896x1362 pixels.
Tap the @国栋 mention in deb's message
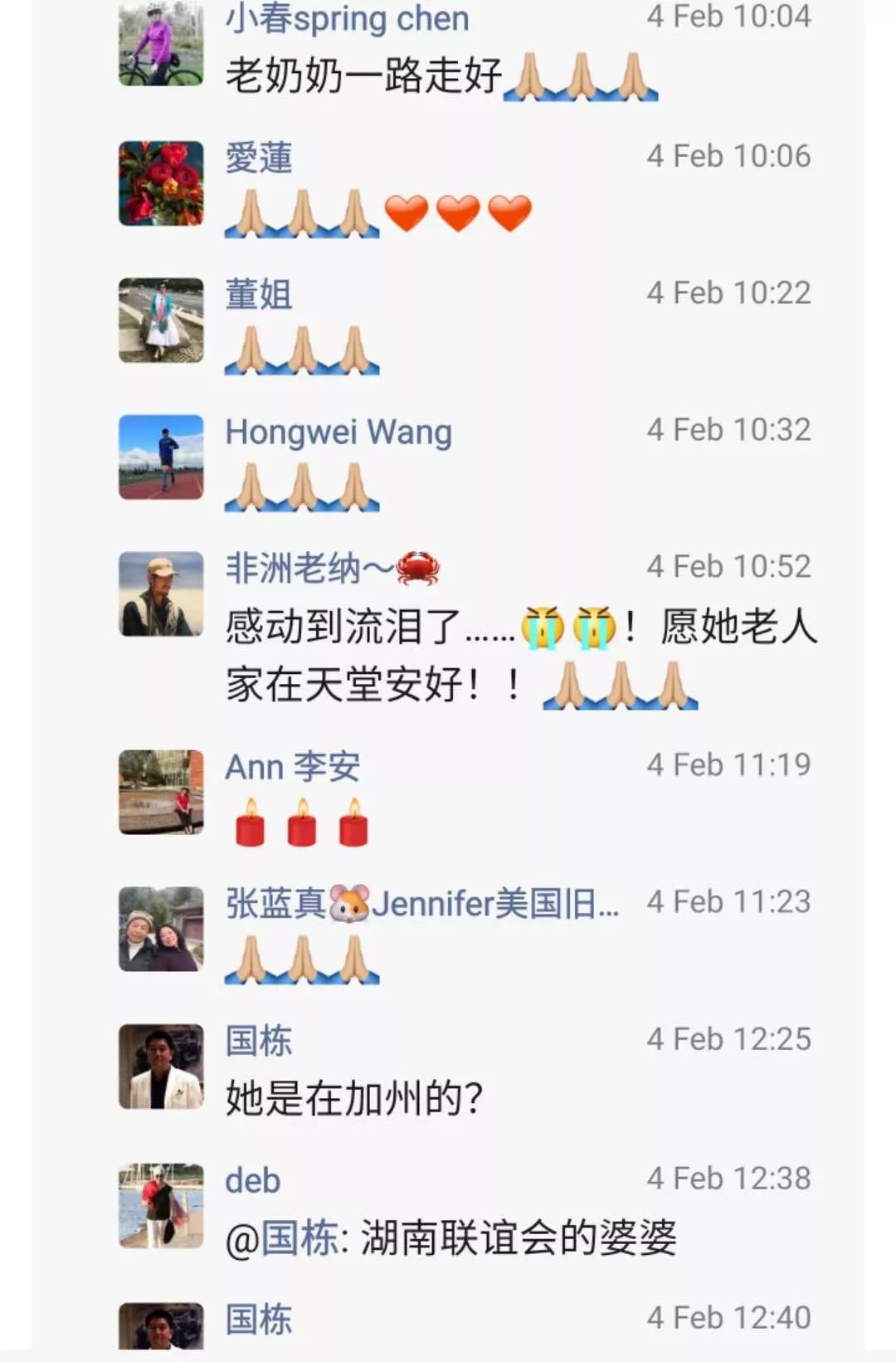tap(282, 1239)
